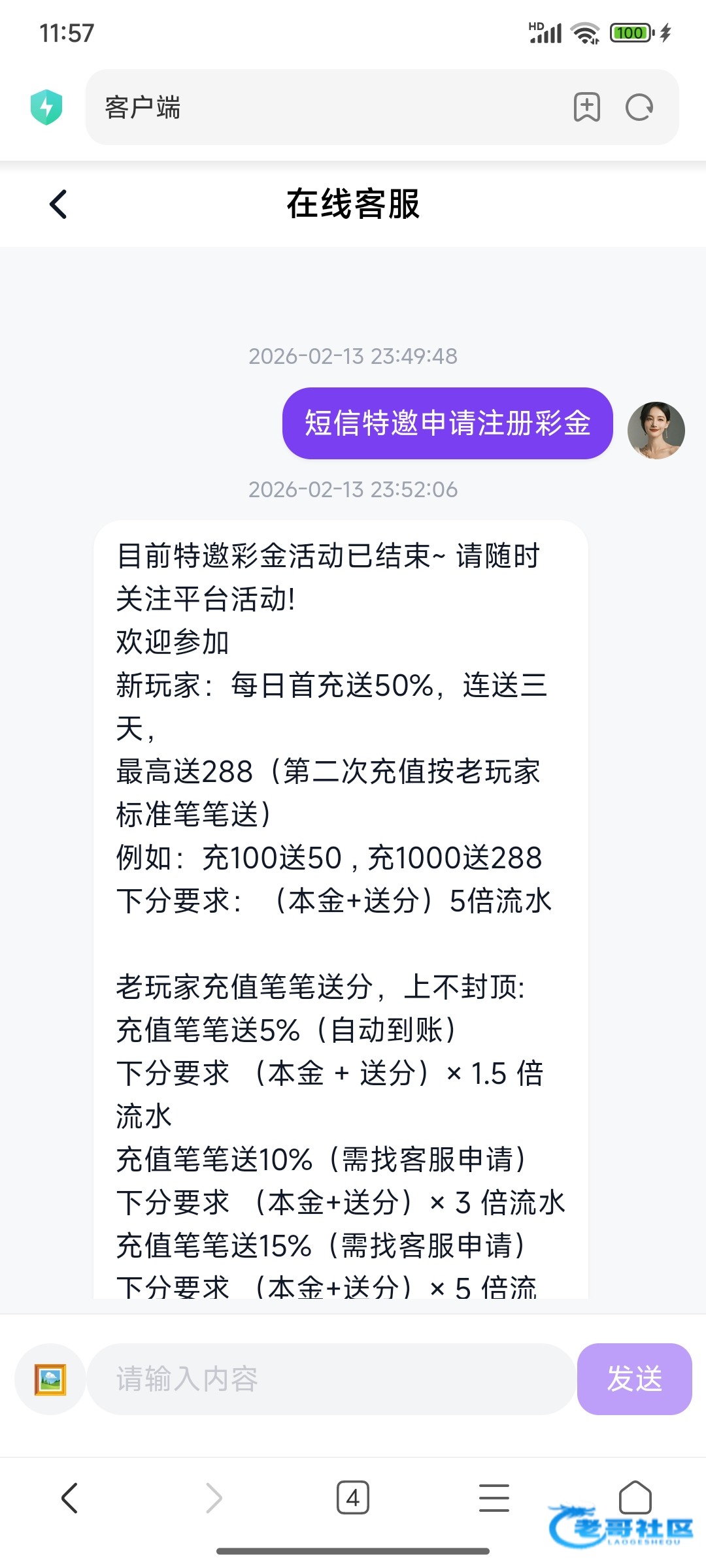This screenshot has height=1568, width=706.
Task: Open the browser security shield
Action: pyautogui.click(x=46, y=107)
